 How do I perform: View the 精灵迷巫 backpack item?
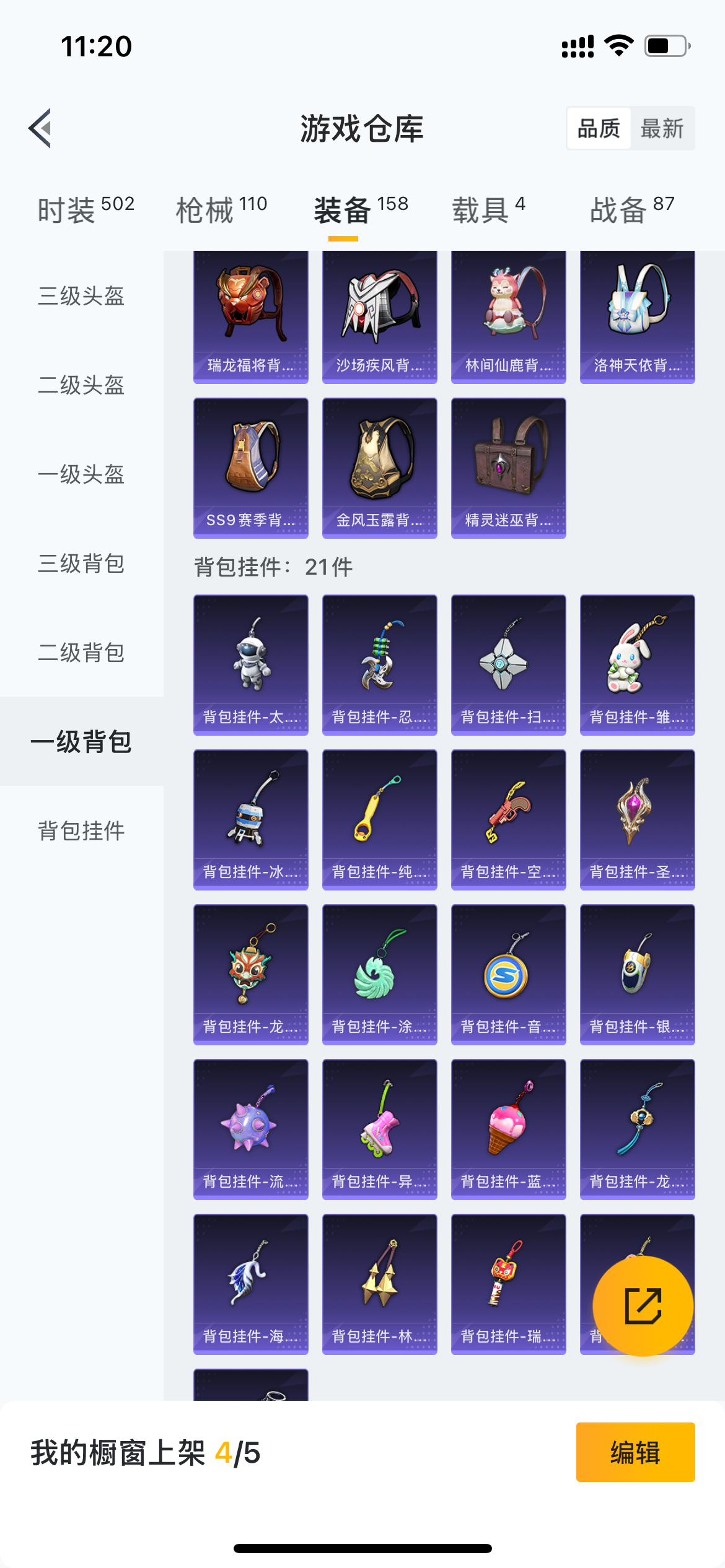pyautogui.click(x=509, y=468)
